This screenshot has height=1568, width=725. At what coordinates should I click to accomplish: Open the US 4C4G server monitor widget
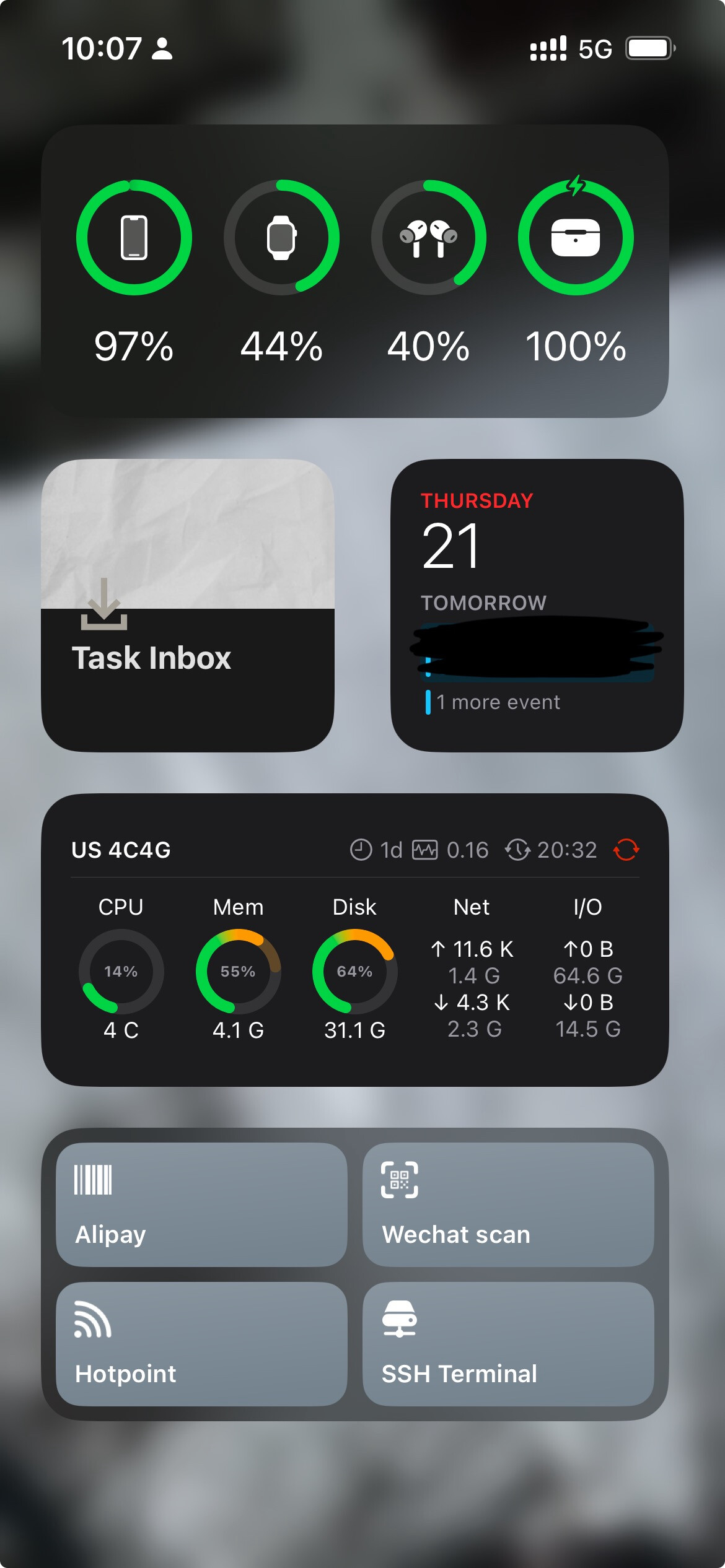pyautogui.click(x=354, y=939)
